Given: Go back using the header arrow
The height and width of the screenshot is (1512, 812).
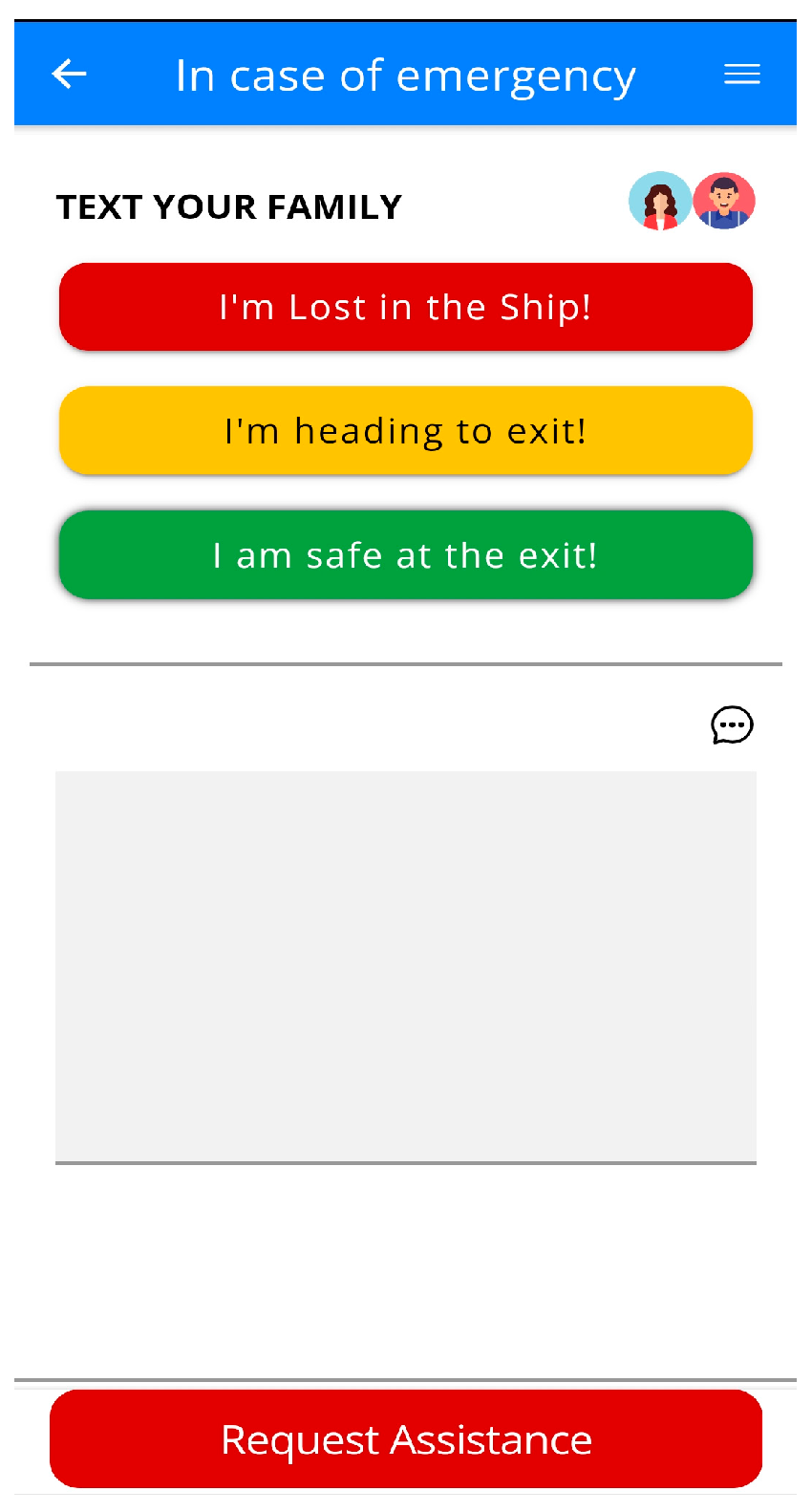Looking at the screenshot, I should (69, 74).
